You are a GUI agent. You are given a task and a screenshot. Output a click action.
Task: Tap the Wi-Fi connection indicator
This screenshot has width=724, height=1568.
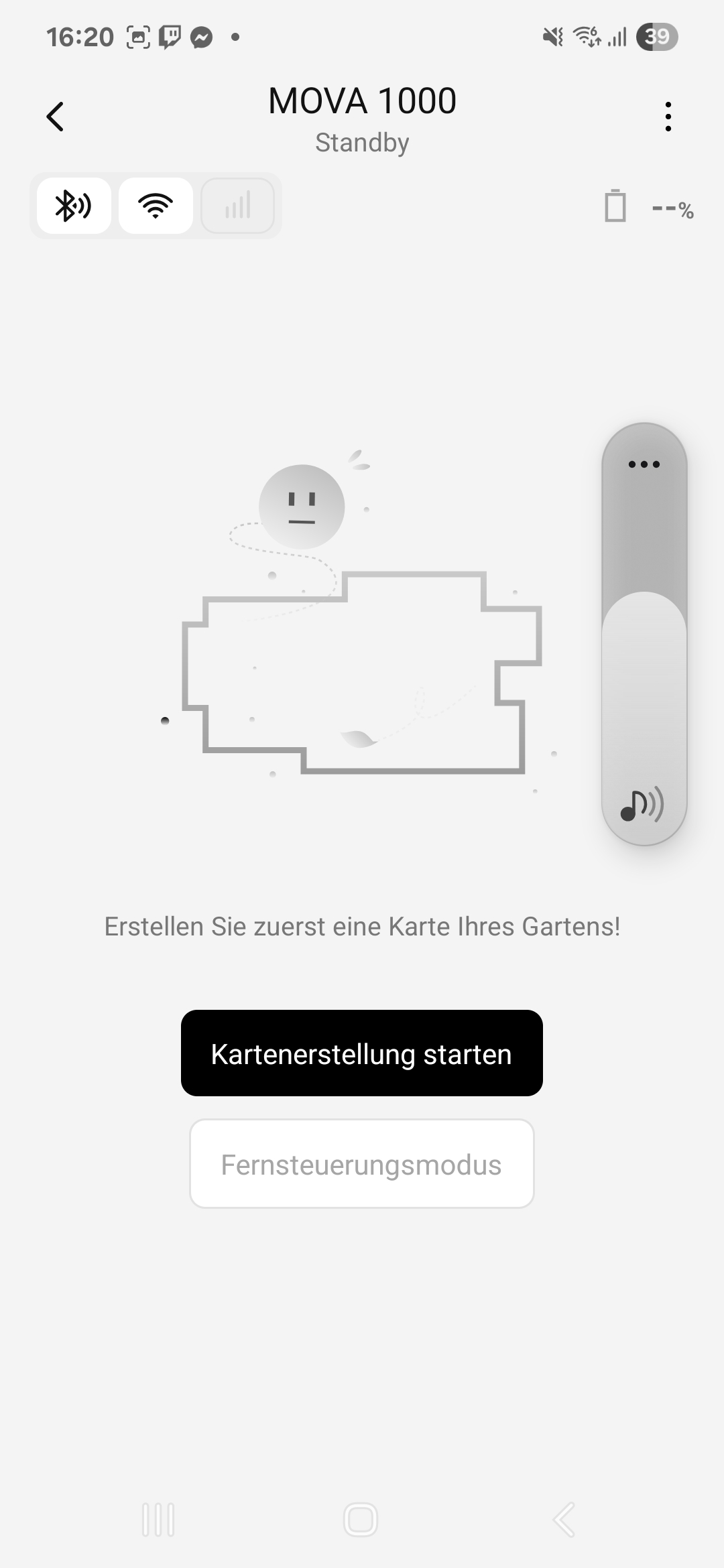[156, 206]
